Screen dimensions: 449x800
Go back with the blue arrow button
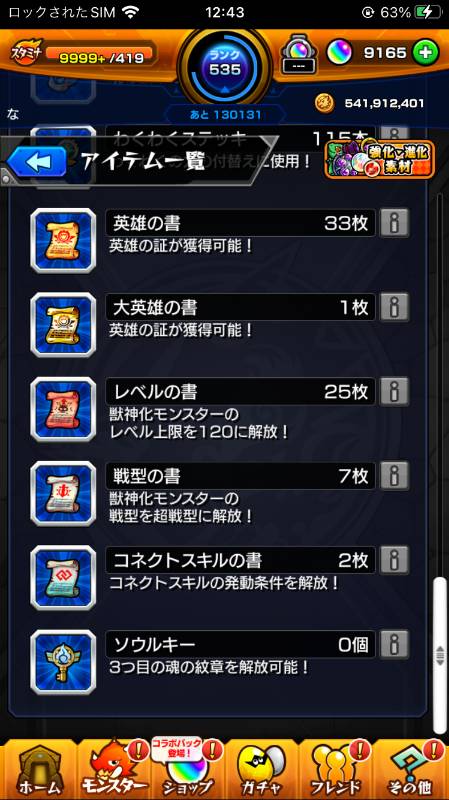[x=36, y=162]
